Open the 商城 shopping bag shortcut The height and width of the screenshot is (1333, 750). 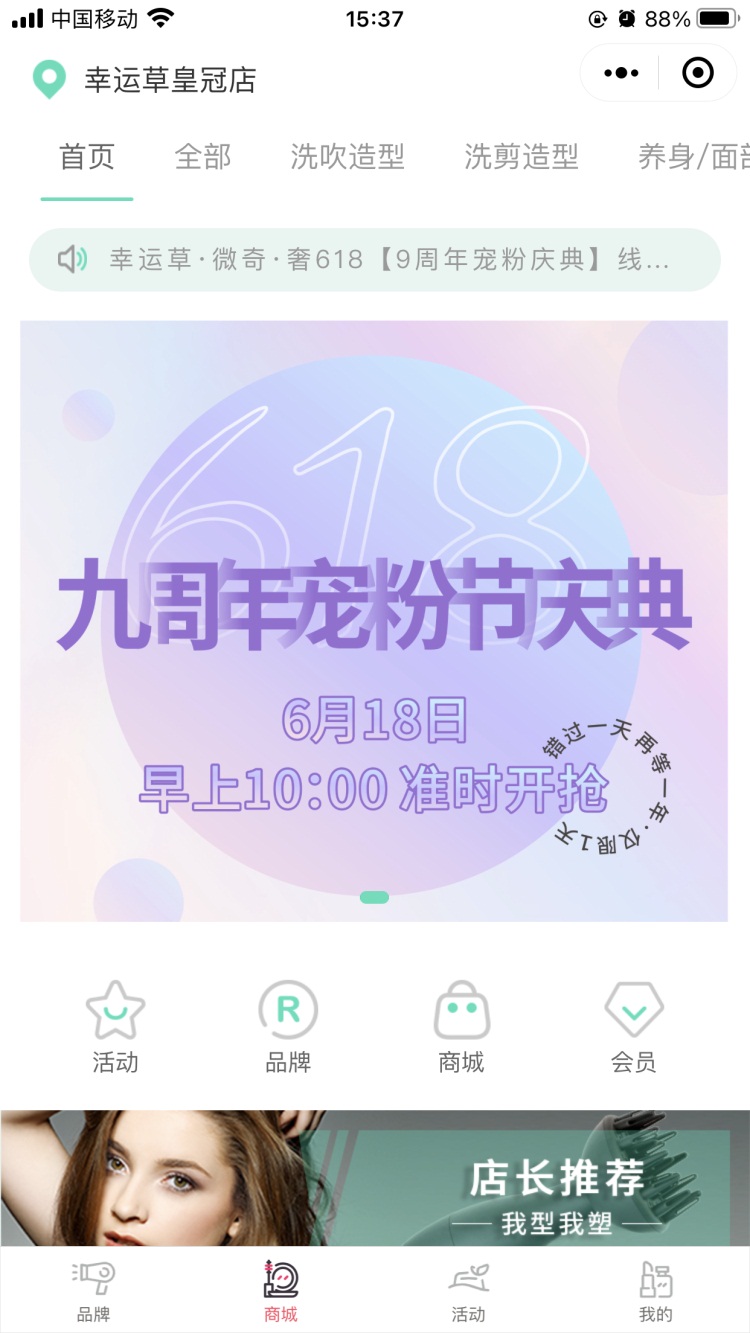click(461, 1027)
